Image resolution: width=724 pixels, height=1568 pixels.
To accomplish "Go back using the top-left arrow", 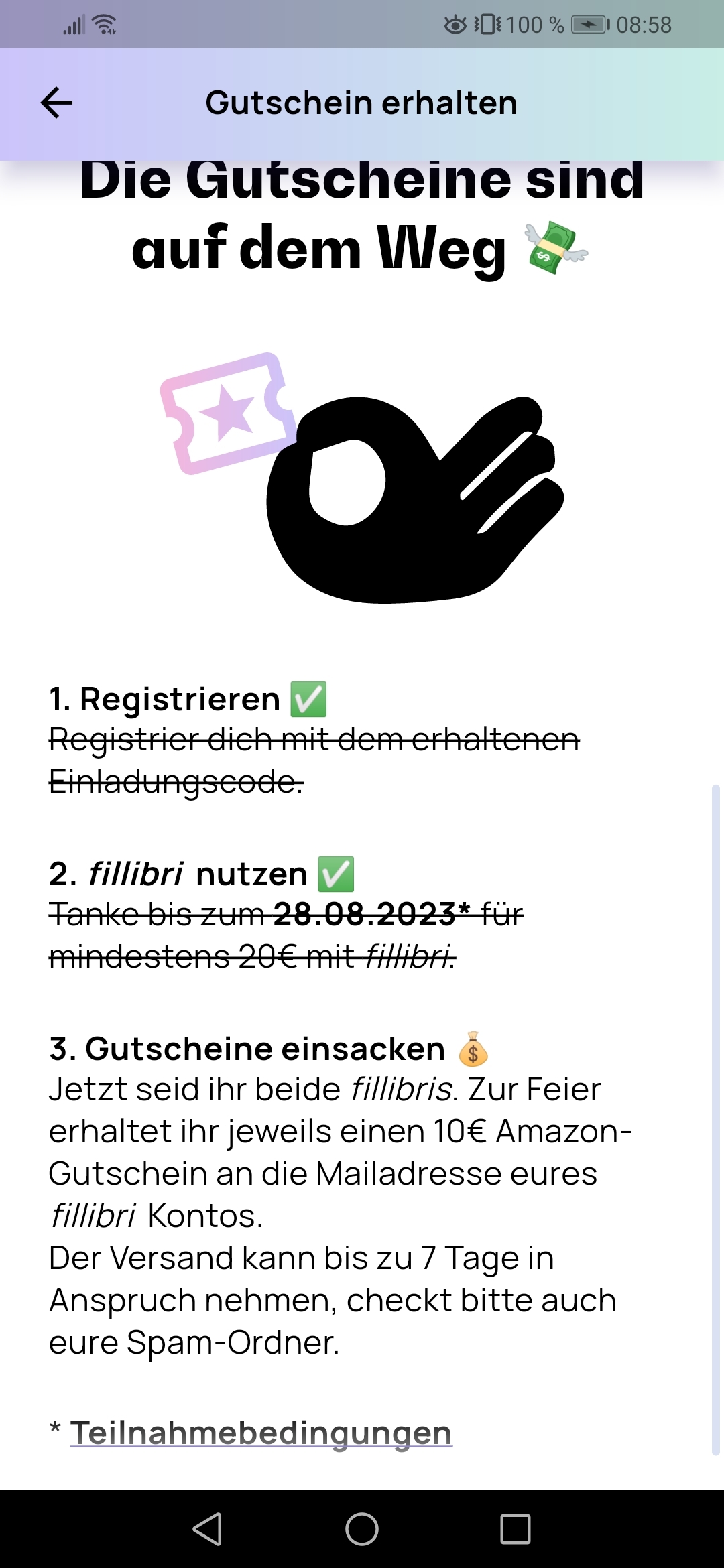I will [56, 103].
